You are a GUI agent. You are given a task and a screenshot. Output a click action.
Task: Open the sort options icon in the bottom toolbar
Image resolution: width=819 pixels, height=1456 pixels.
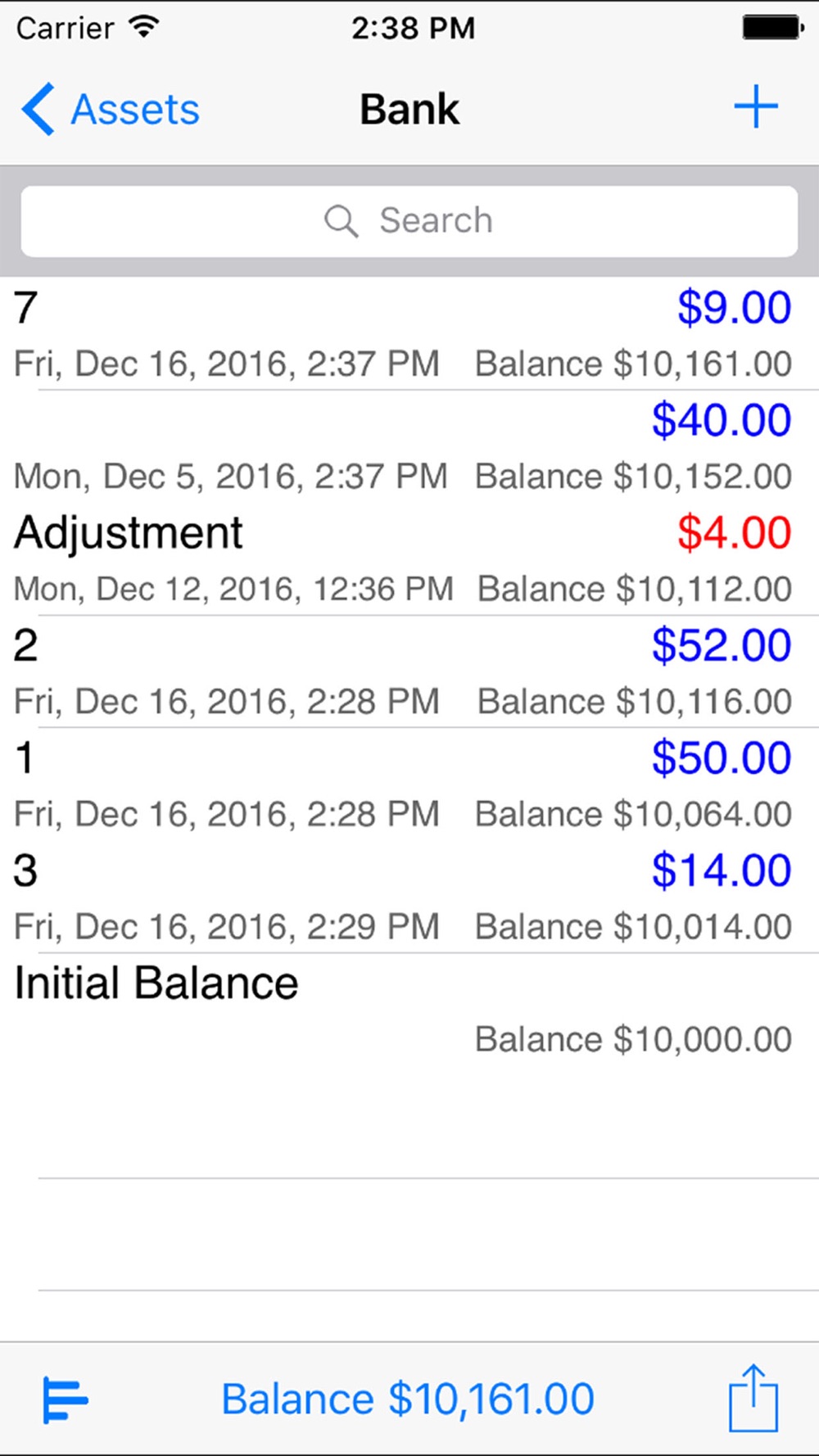tap(65, 1399)
